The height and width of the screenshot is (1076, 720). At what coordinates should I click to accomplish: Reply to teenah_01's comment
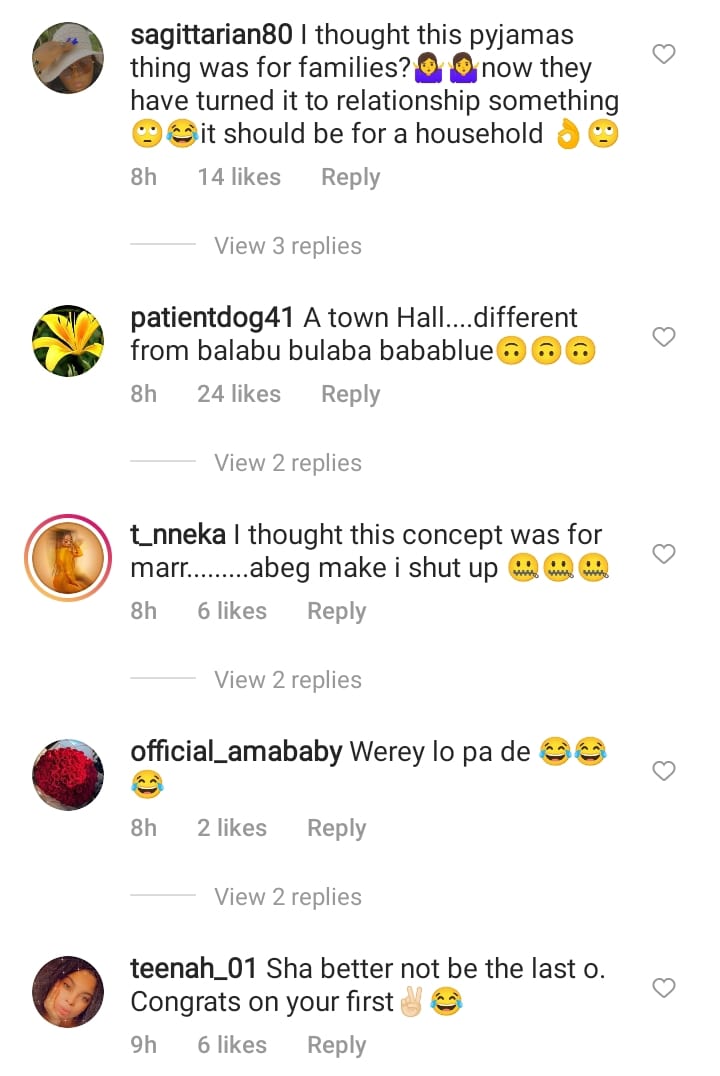[336, 1045]
